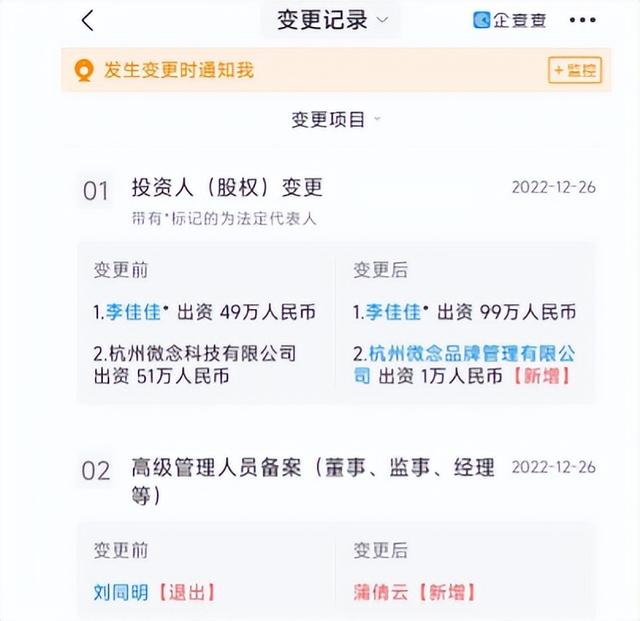The height and width of the screenshot is (621, 640).
Task: Expand the 变更项目 filter dropdown
Action: tap(336, 120)
